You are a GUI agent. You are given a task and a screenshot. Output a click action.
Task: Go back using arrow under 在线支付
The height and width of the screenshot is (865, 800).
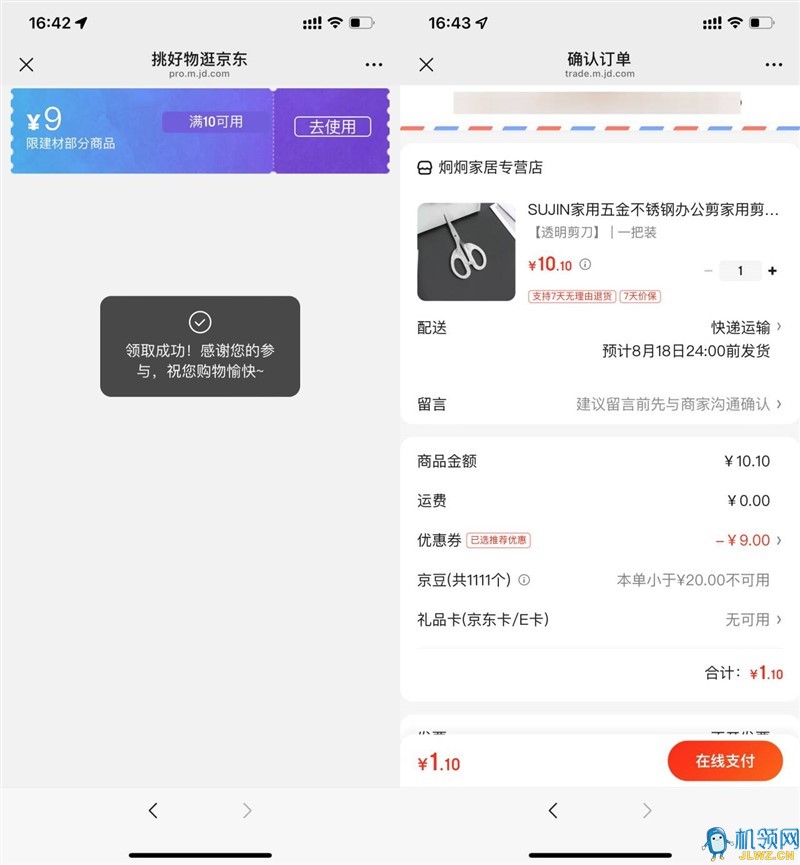[x=553, y=811]
